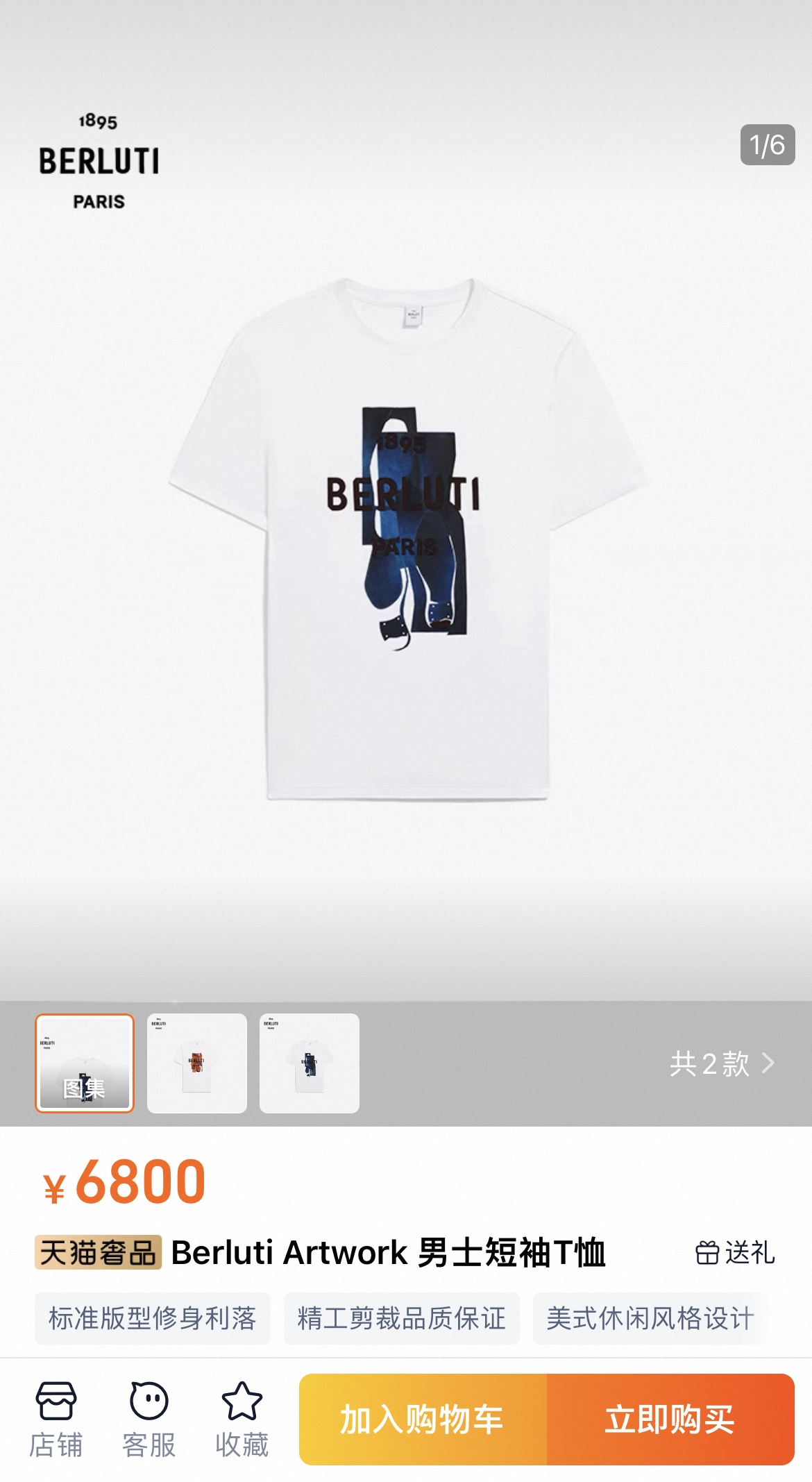Contact 客服 customer service
The image size is (812, 1482).
click(149, 1419)
